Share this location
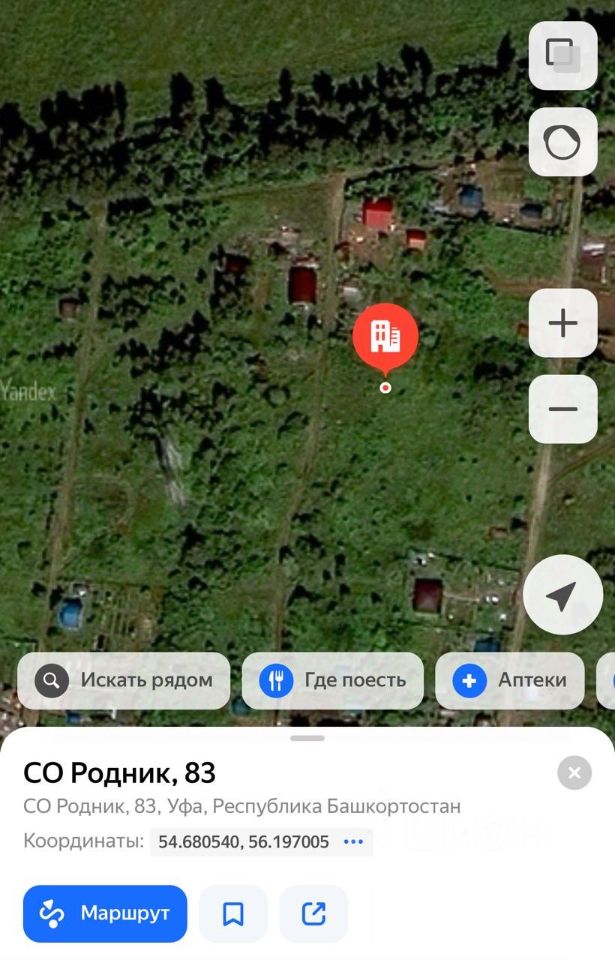615x960 pixels. tap(314, 913)
